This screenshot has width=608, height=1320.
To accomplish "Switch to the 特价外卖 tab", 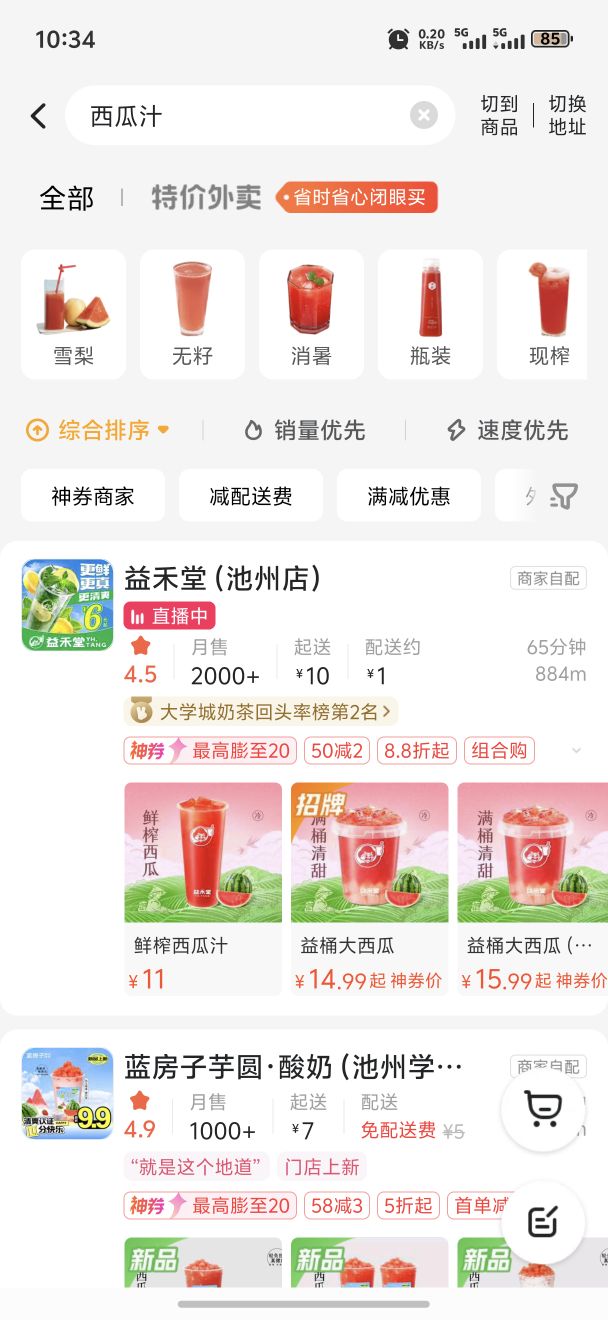I will tap(206, 198).
